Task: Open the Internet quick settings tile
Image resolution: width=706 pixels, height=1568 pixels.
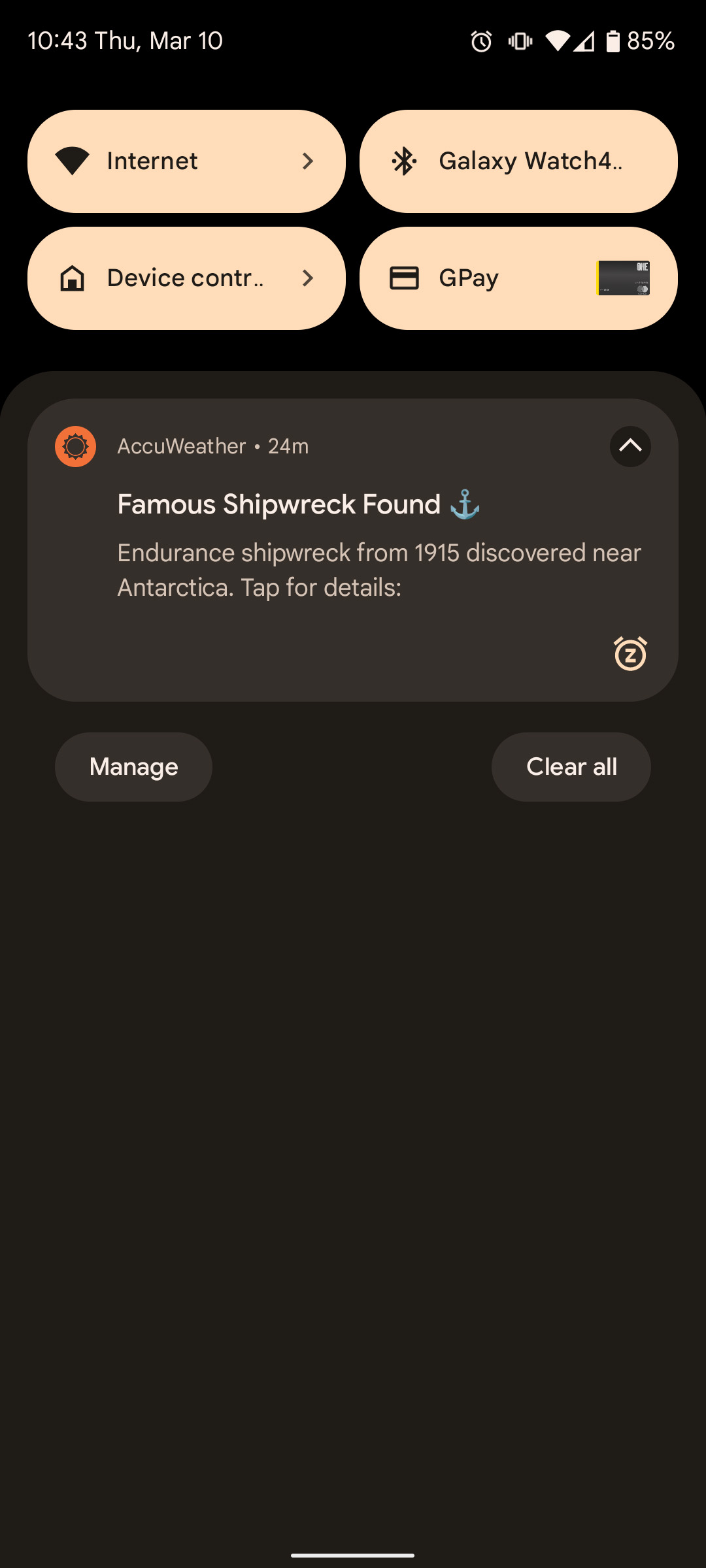Action: coord(186,161)
